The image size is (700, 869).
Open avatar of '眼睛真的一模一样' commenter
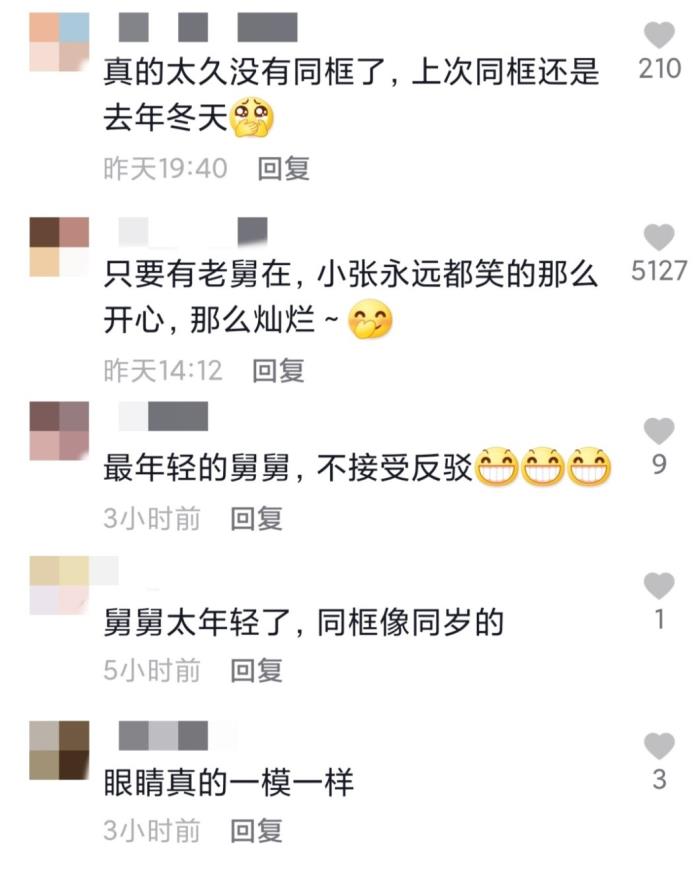(x=59, y=750)
